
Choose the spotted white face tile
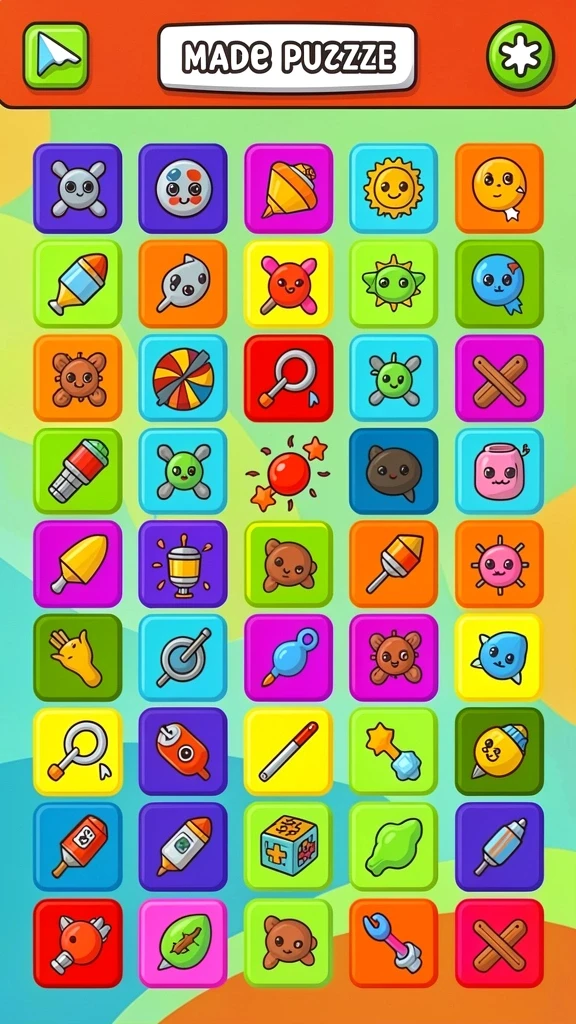[x=183, y=188]
